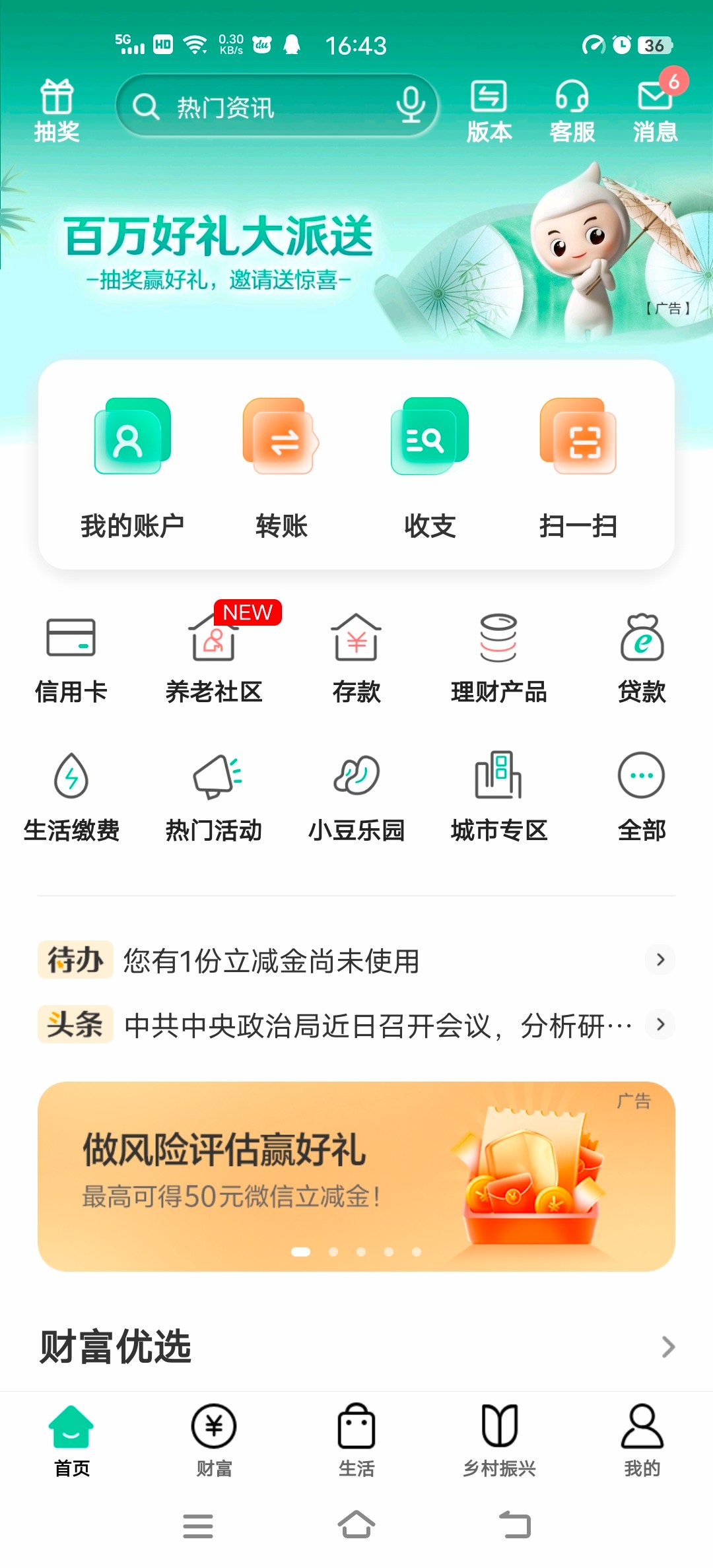View 收支 income and expenses
The image size is (713, 1568).
tap(430, 469)
